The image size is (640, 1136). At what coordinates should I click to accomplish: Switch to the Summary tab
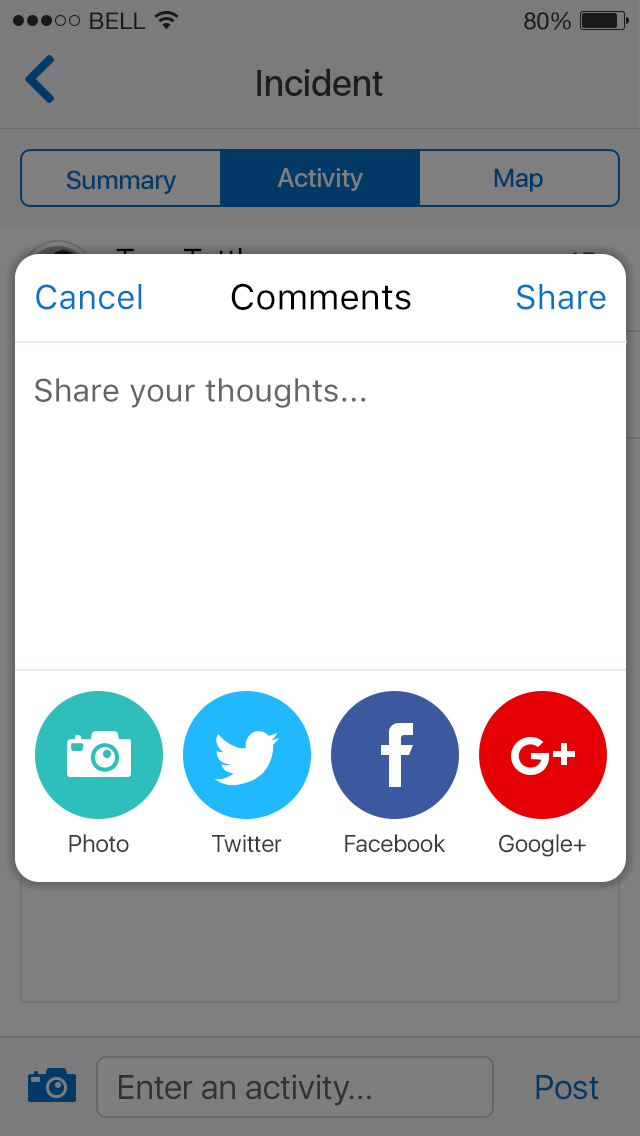121,179
